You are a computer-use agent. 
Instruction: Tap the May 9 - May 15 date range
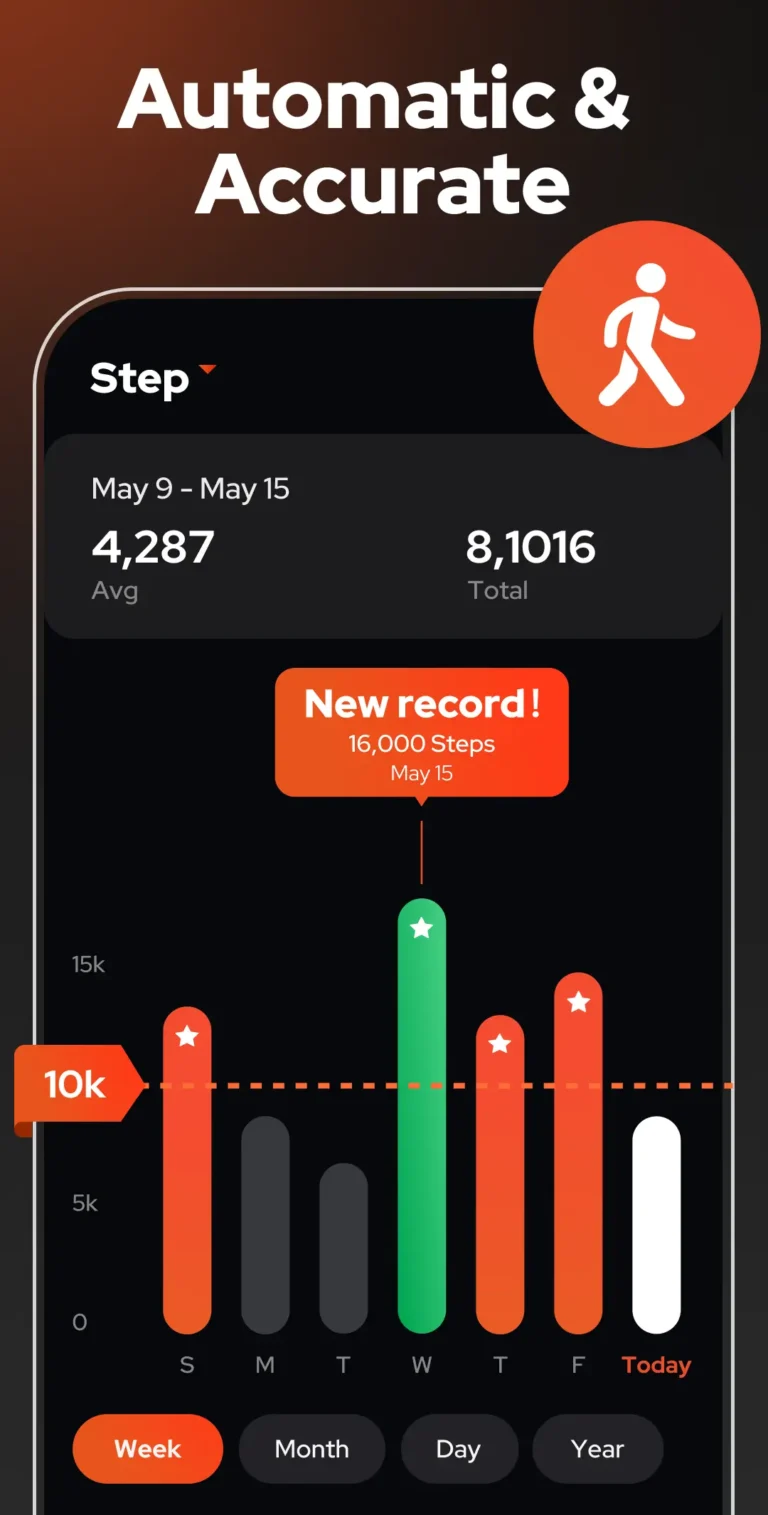pyautogui.click(x=190, y=489)
